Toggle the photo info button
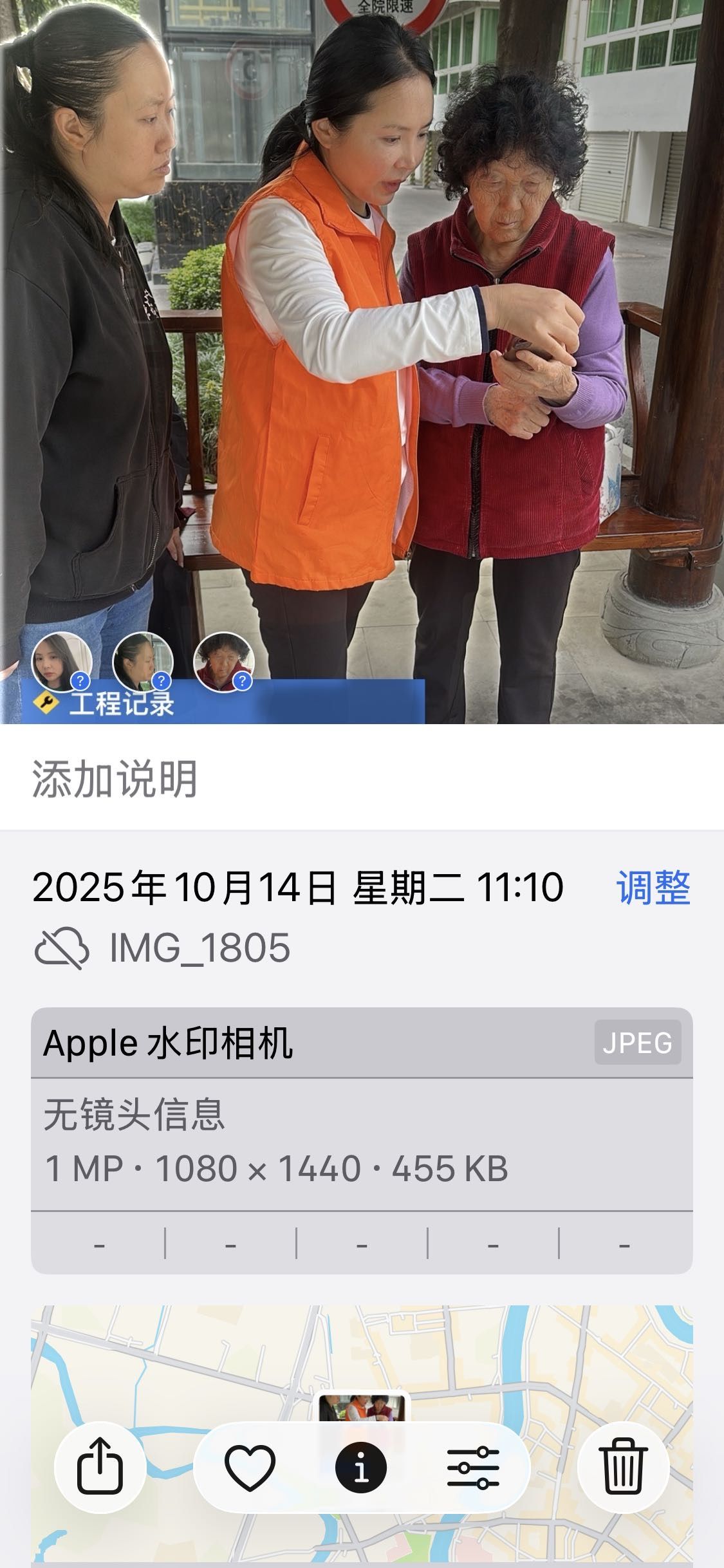The height and width of the screenshot is (1568, 724). tap(361, 1468)
